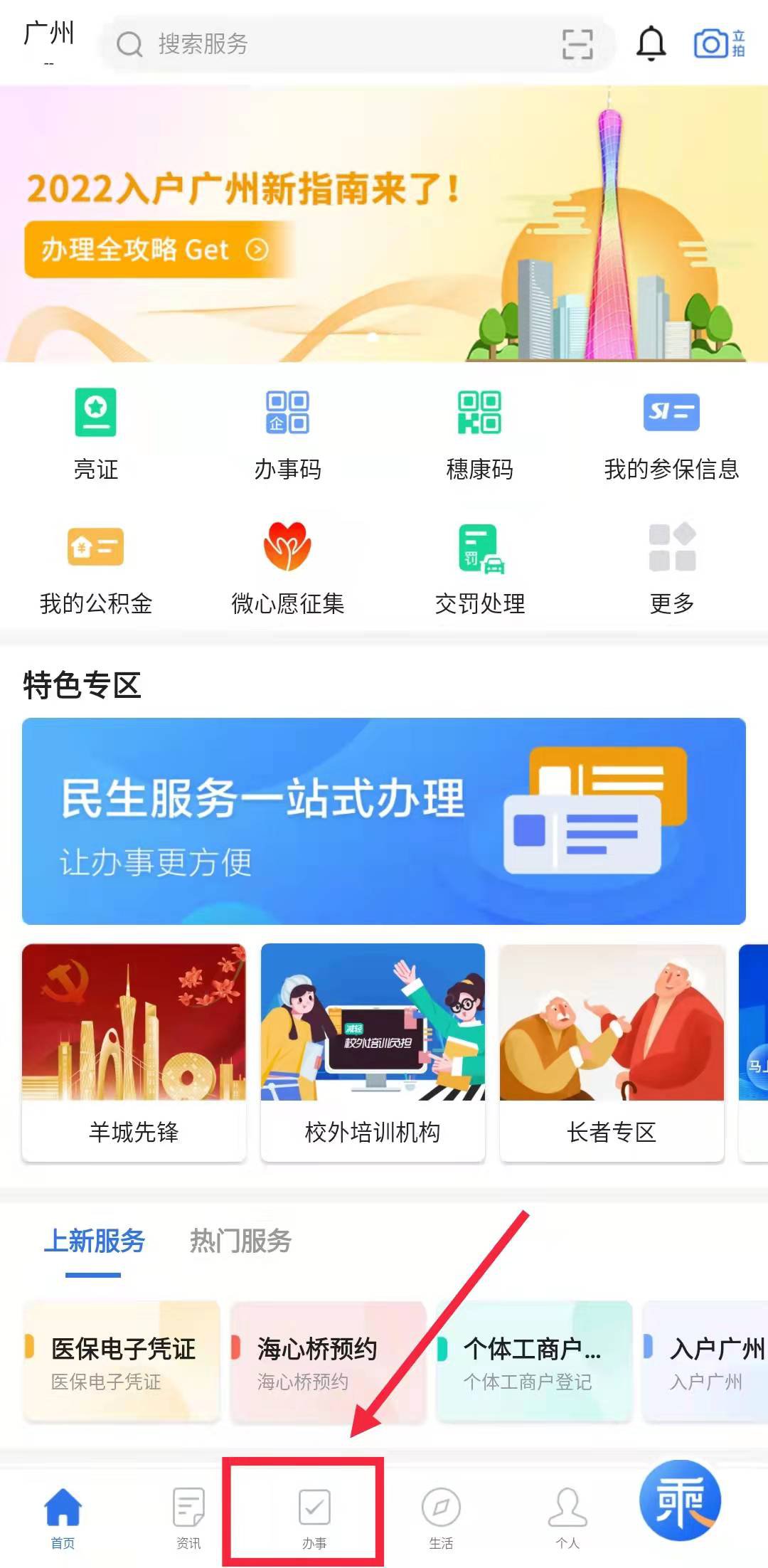
Task: Open the notifications bell
Action: coord(650,44)
